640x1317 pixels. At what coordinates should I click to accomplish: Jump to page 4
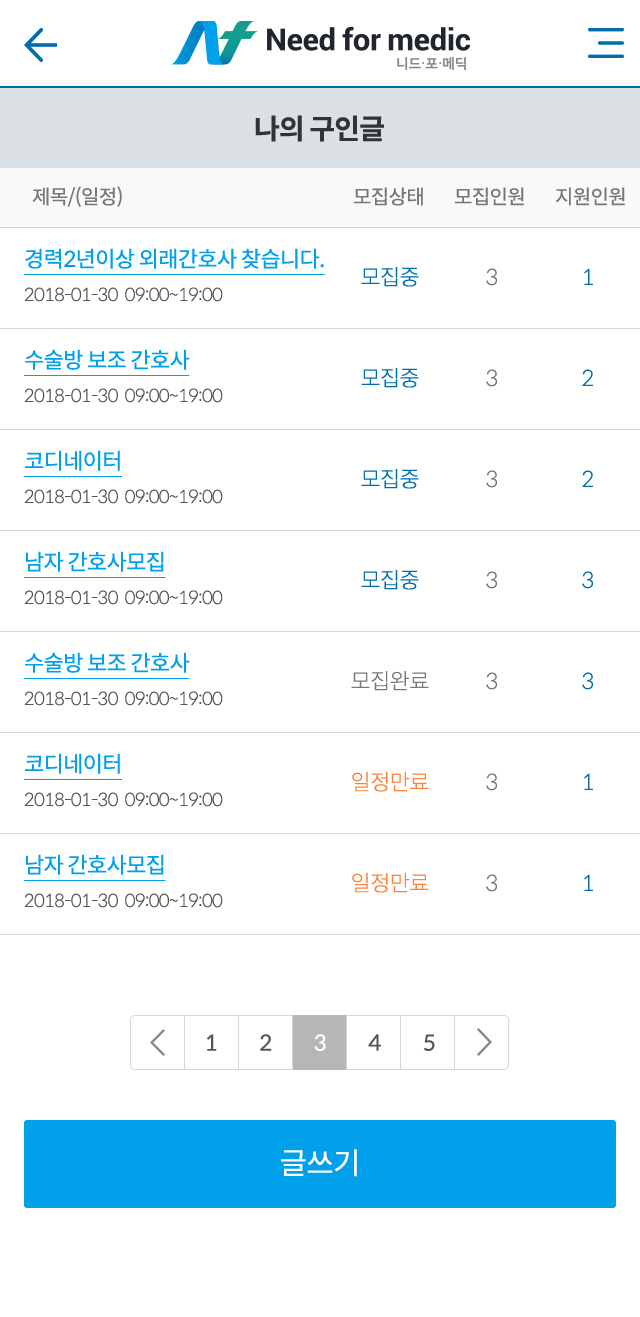374,1043
